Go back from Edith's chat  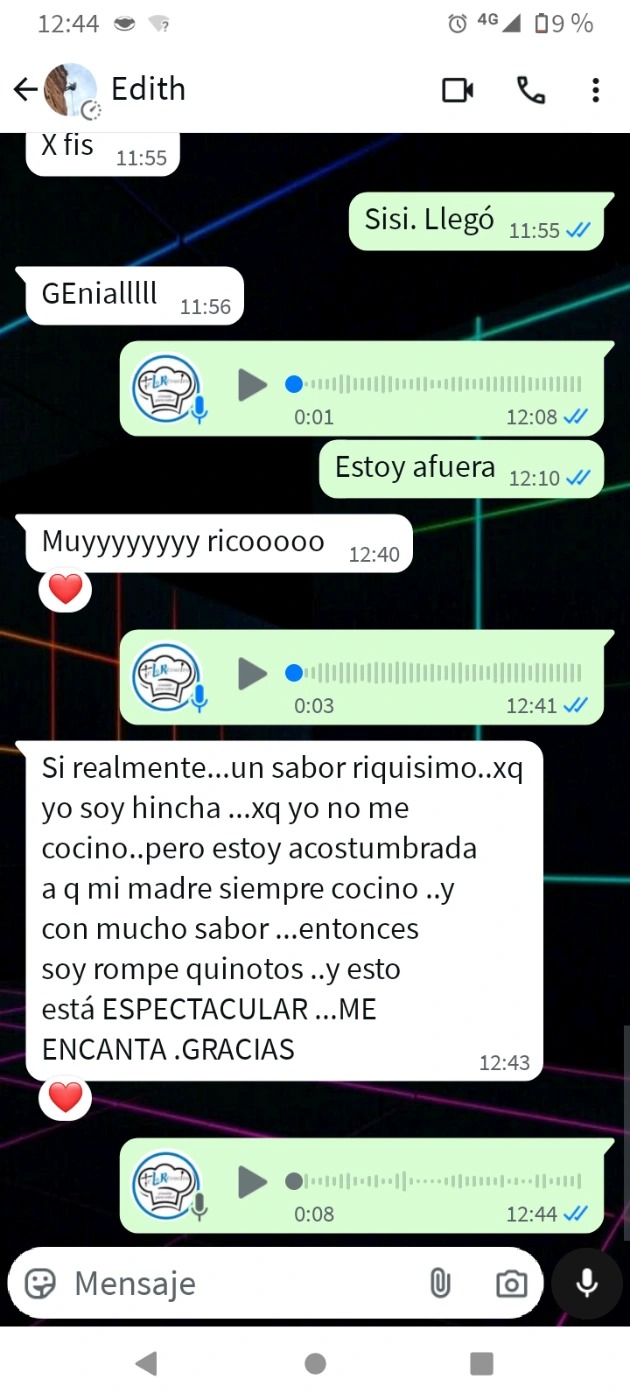click(25, 90)
